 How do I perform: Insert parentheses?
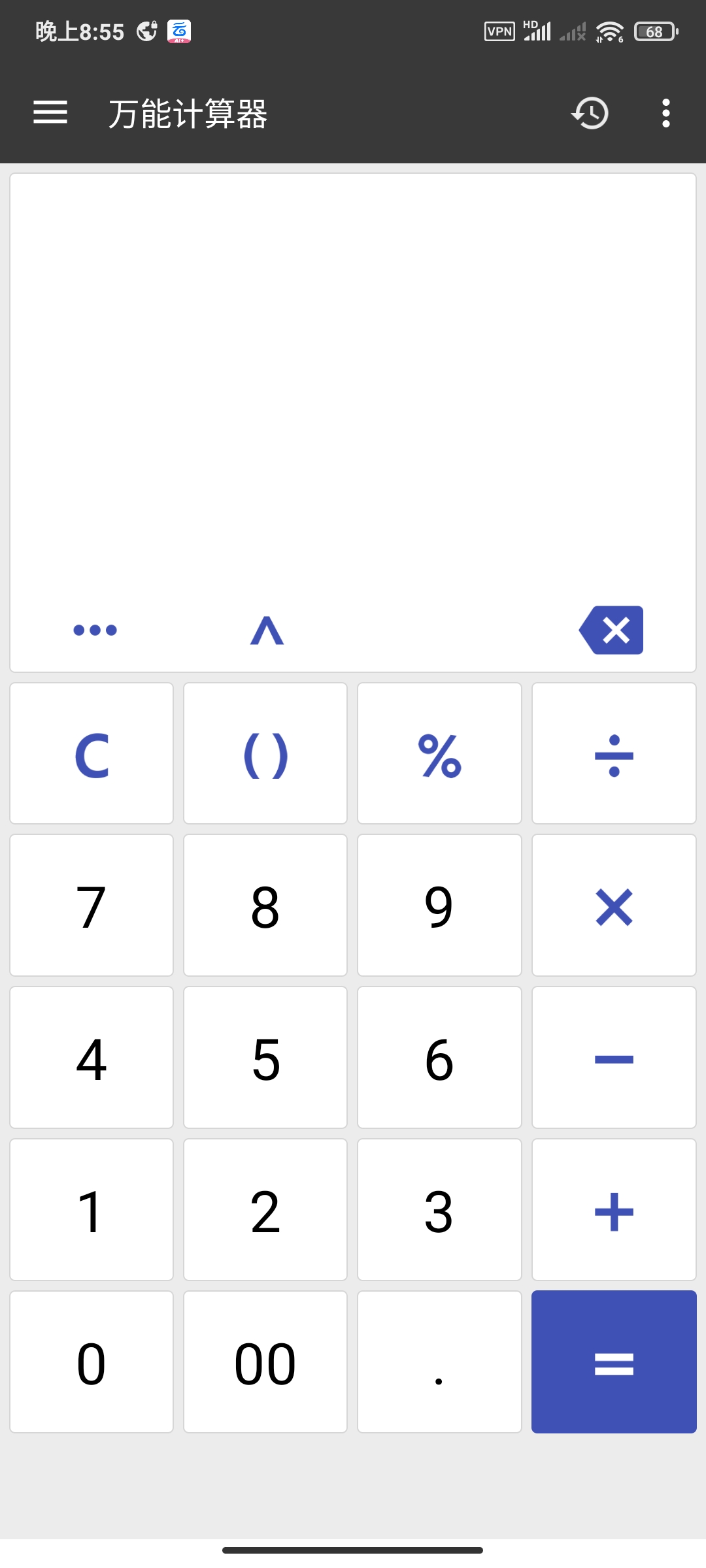(265, 754)
